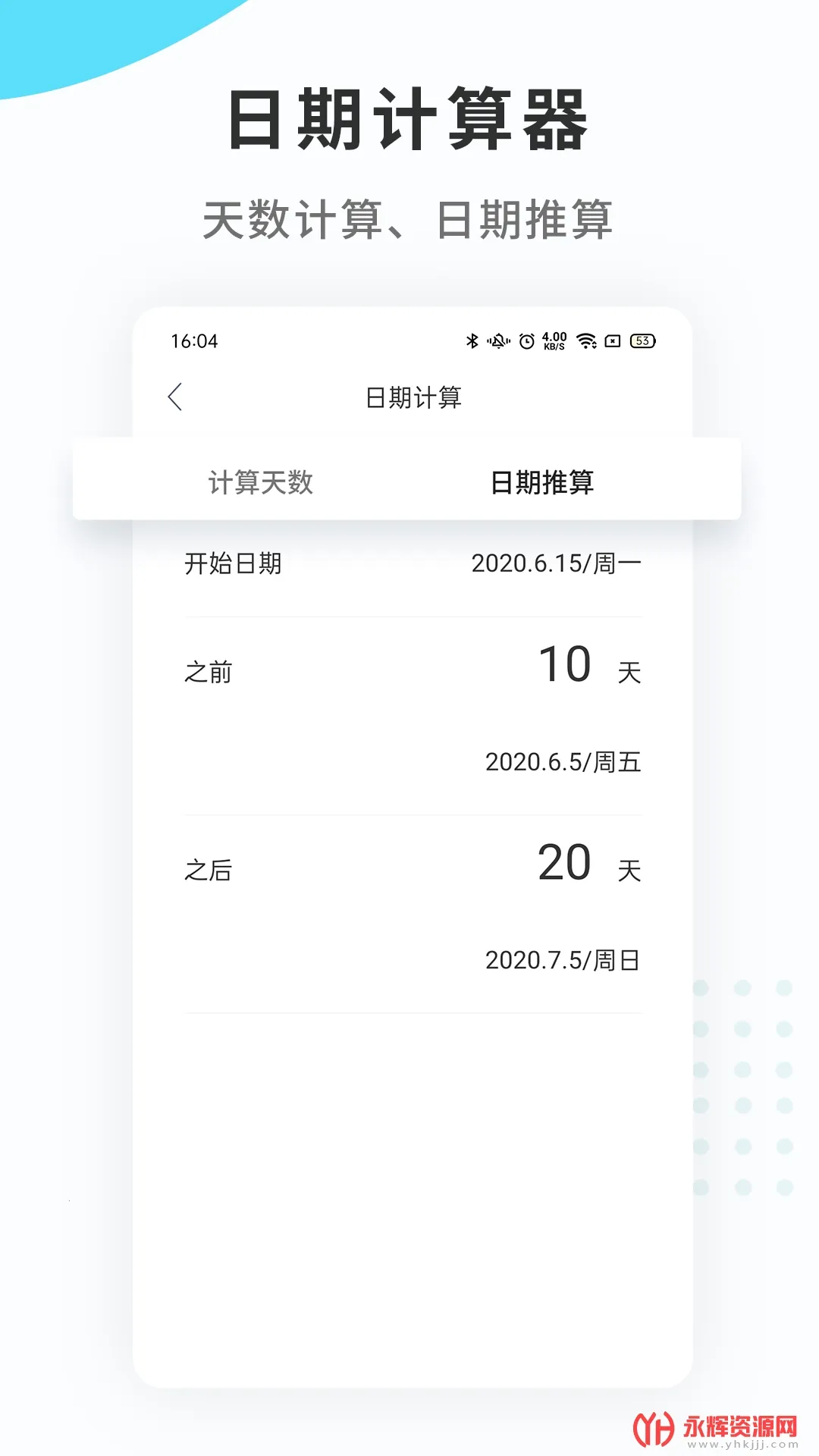Tap the muted bell icon in status bar
Viewport: 819px width, 1456px height.
(499, 340)
